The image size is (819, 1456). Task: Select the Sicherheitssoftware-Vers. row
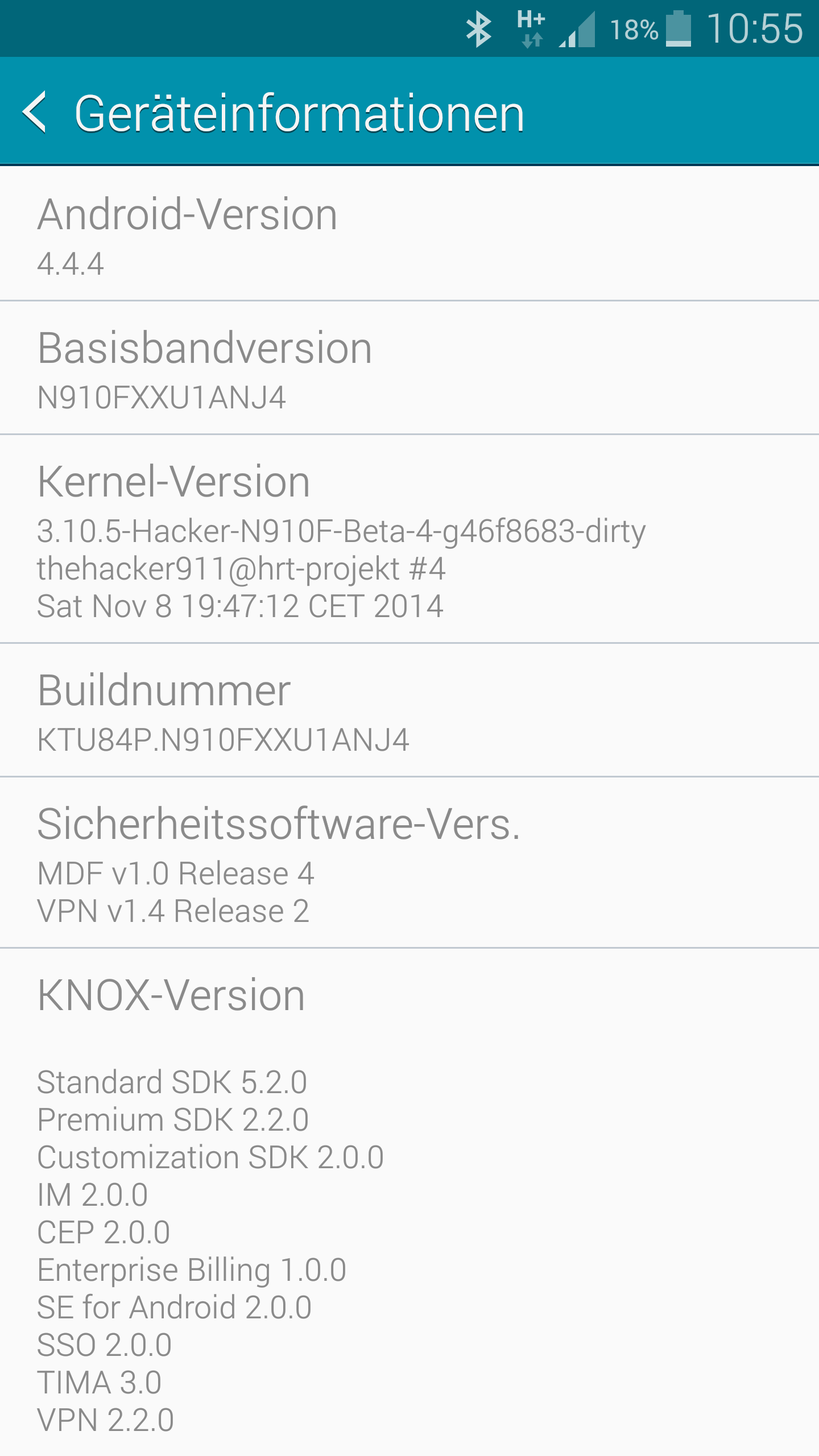pyautogui.click(x=409, y=863)
